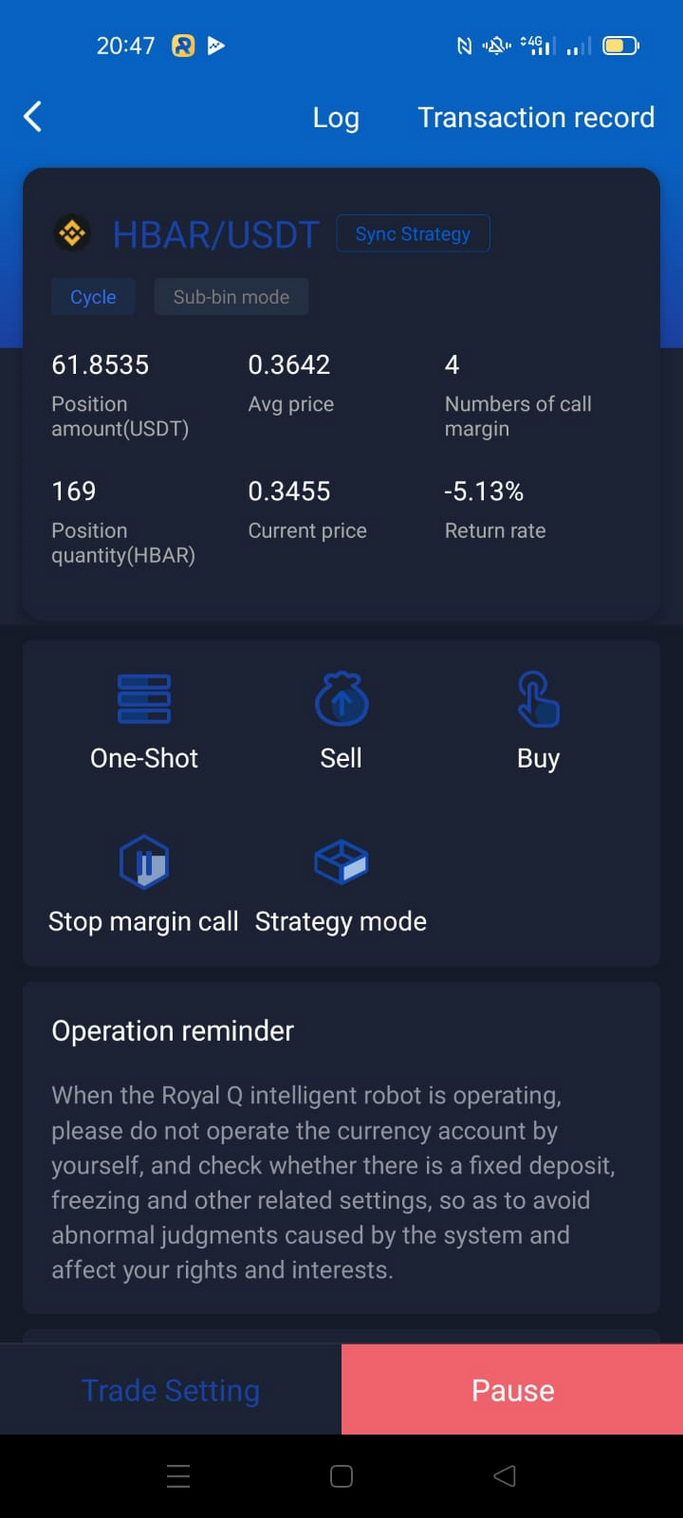Open the Log page
The image size is (683, 1518).
tap(336, 117)
